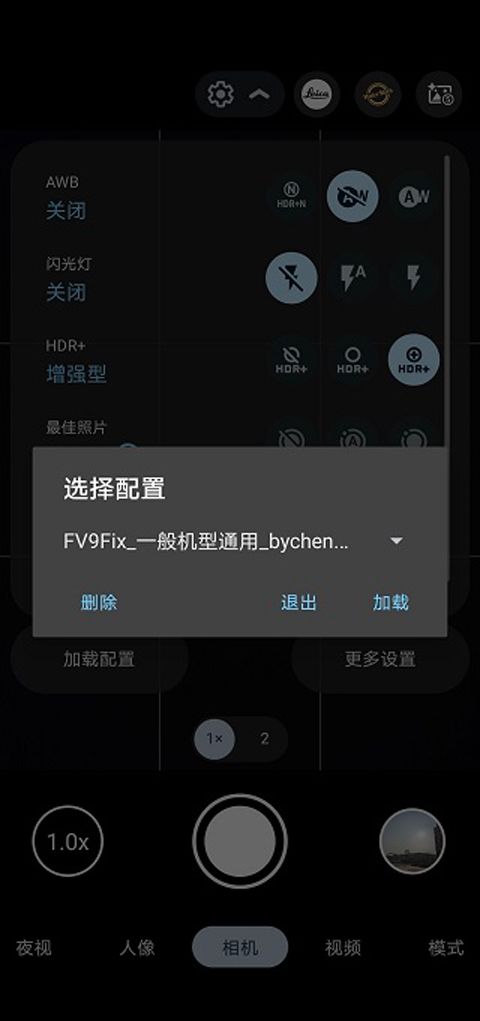480x1021 pixels.
Task: Open 更多设置 more settings
Action: [x=380, y=660]
